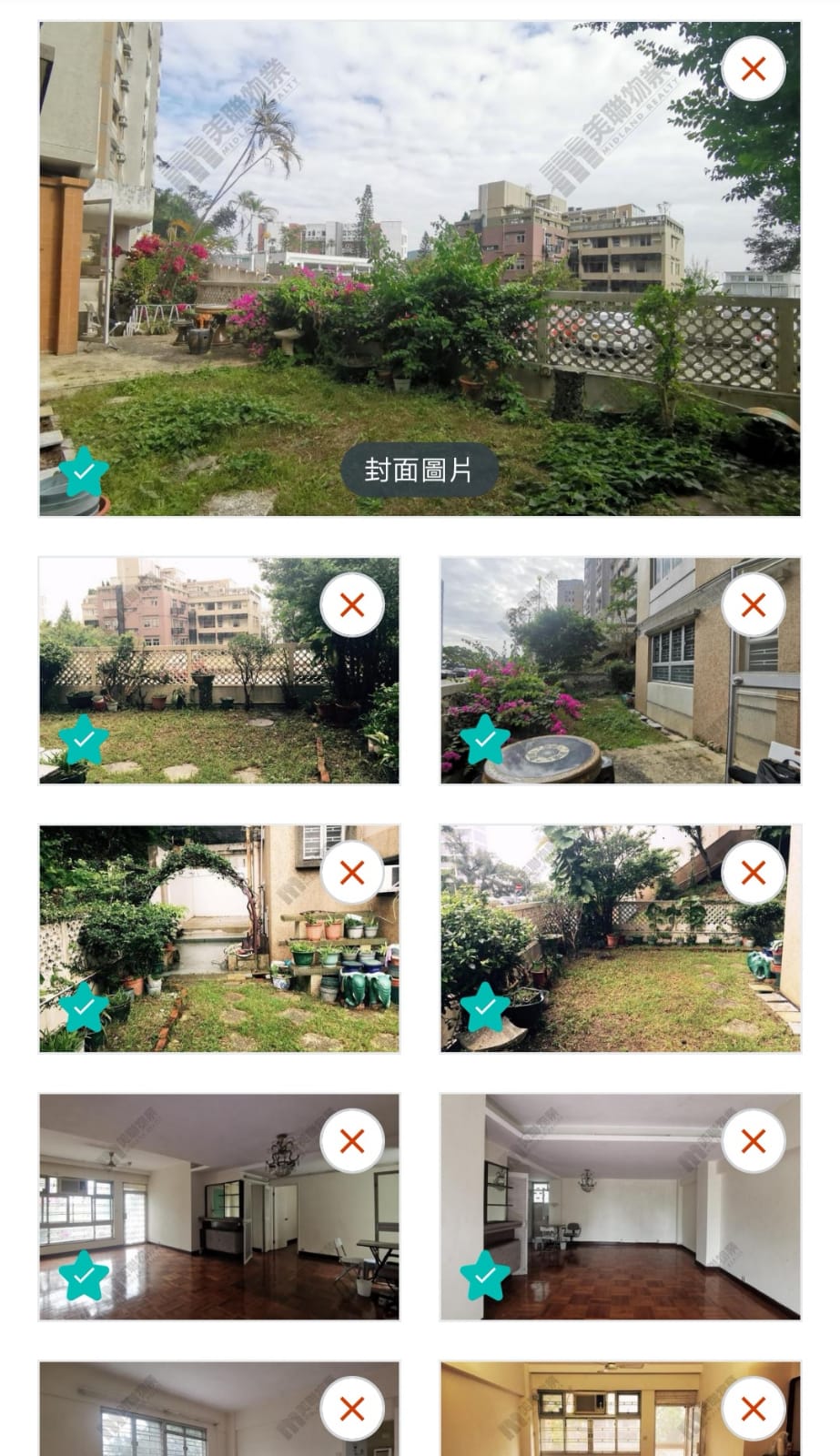
Task: Toggle the star on the lawn and lattice fence photo
Action: click(485, 1007)
